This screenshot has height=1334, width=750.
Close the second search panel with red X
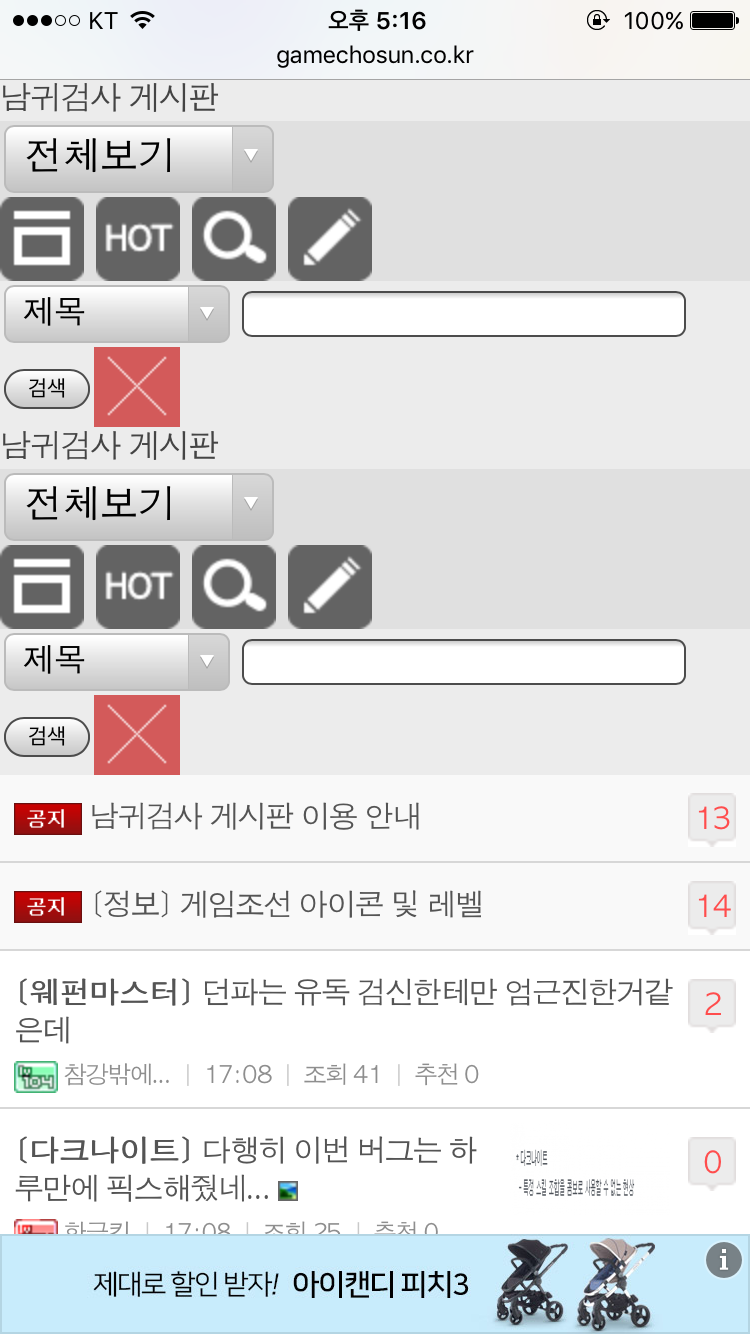coord(137,735)
